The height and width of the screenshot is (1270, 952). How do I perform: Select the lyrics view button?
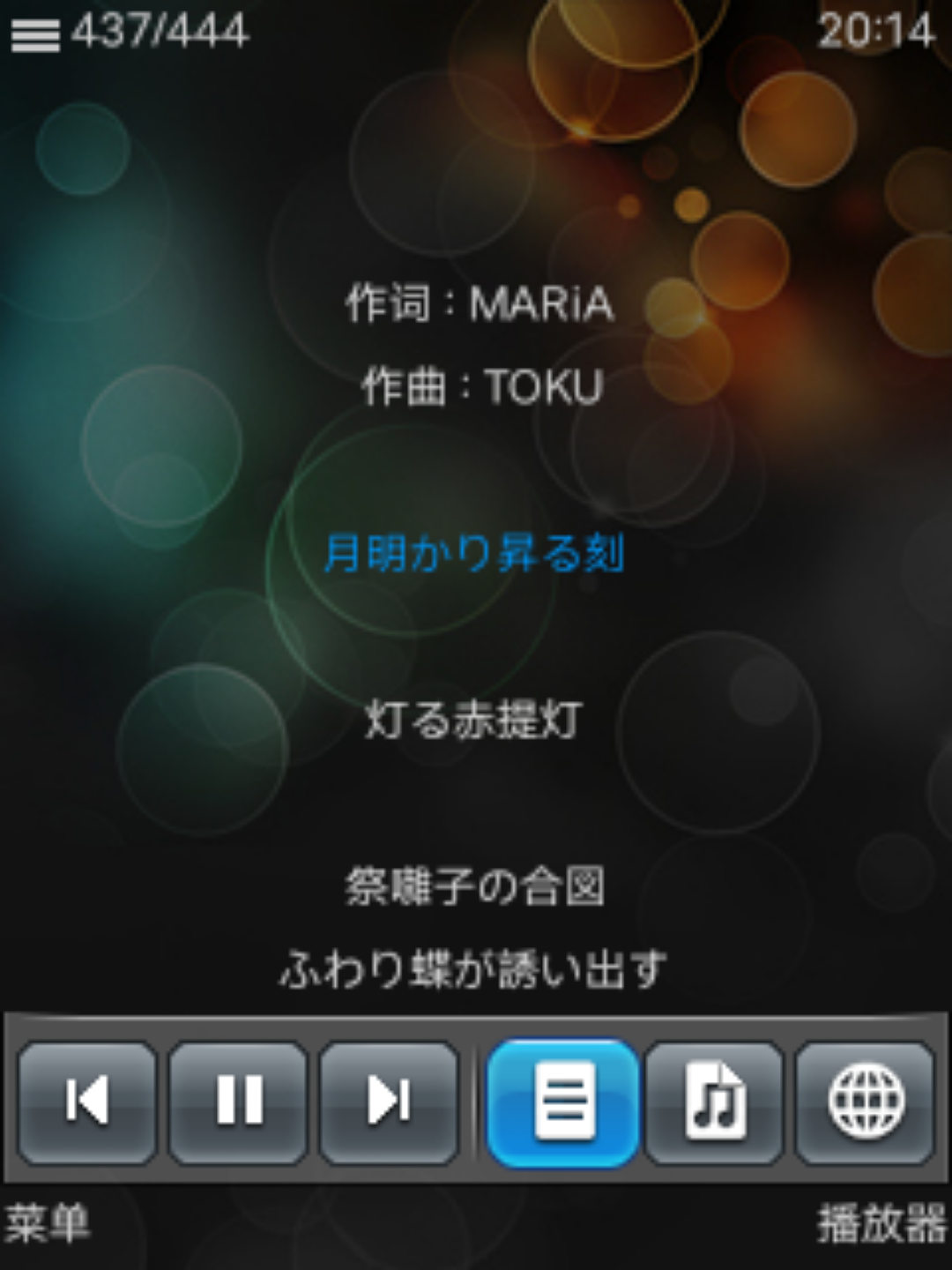click(x=562, y=1102)
